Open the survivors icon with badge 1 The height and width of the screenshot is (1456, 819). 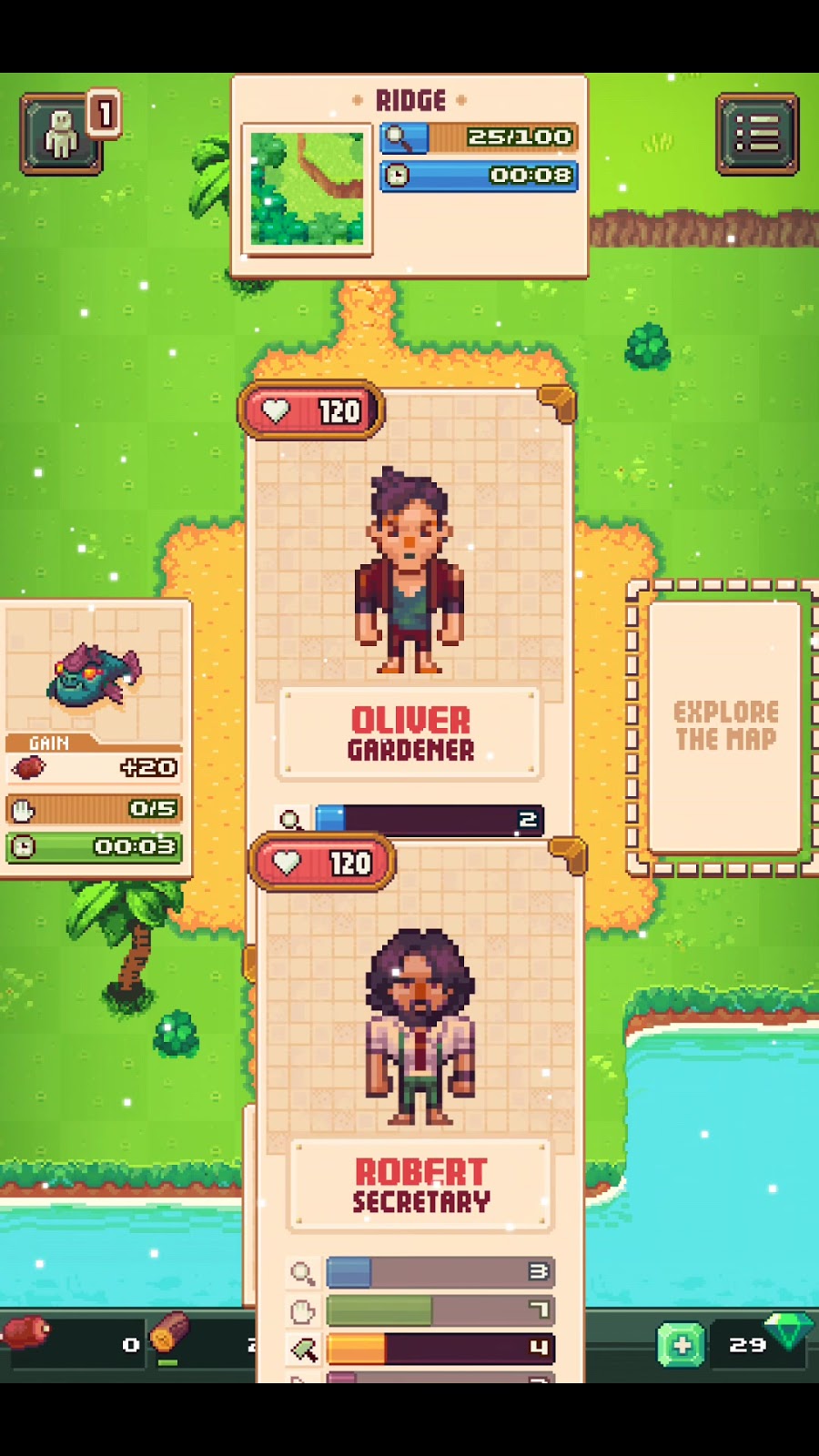(x=62, y=135)
